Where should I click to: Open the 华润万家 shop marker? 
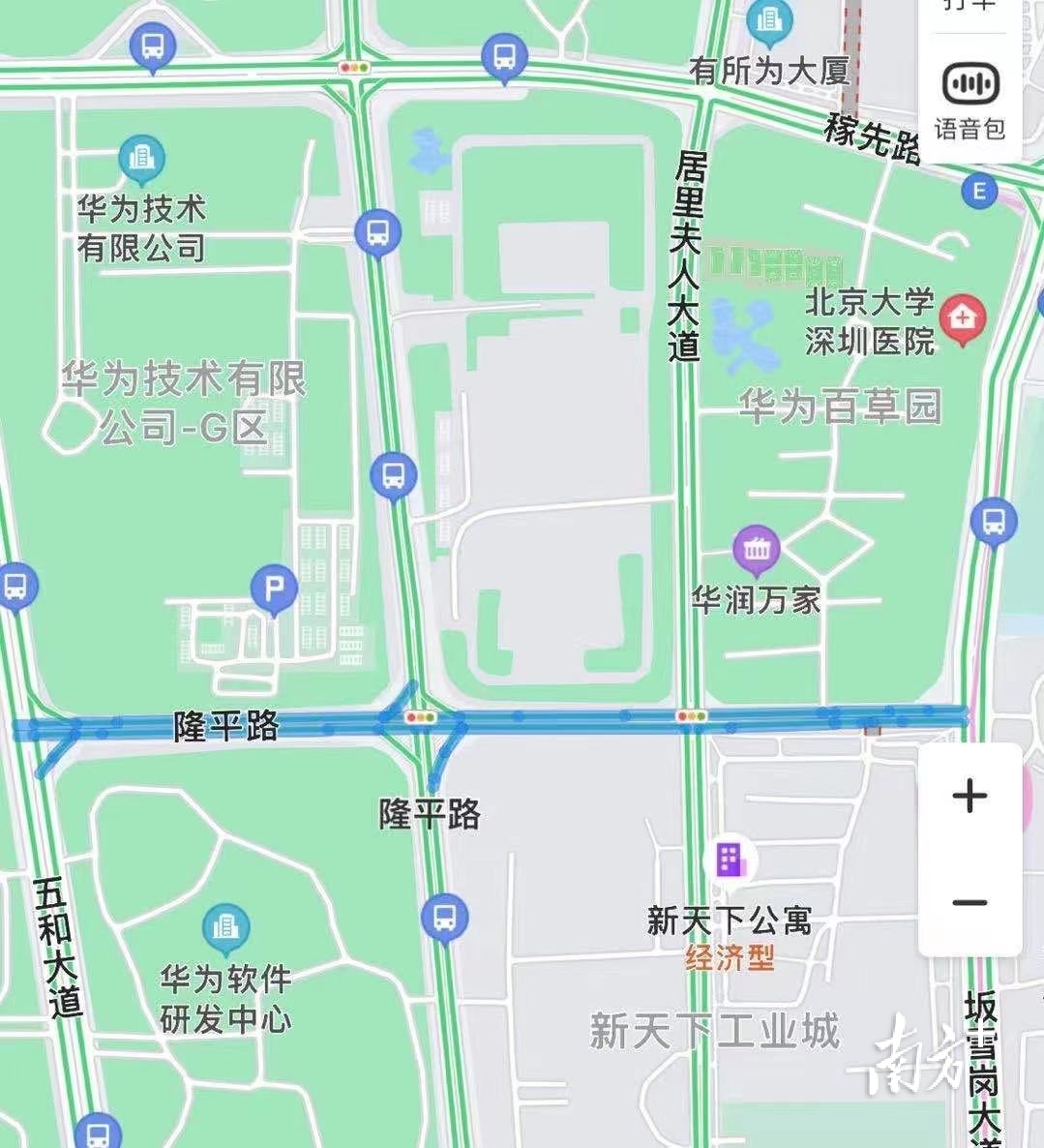point(757,549)
